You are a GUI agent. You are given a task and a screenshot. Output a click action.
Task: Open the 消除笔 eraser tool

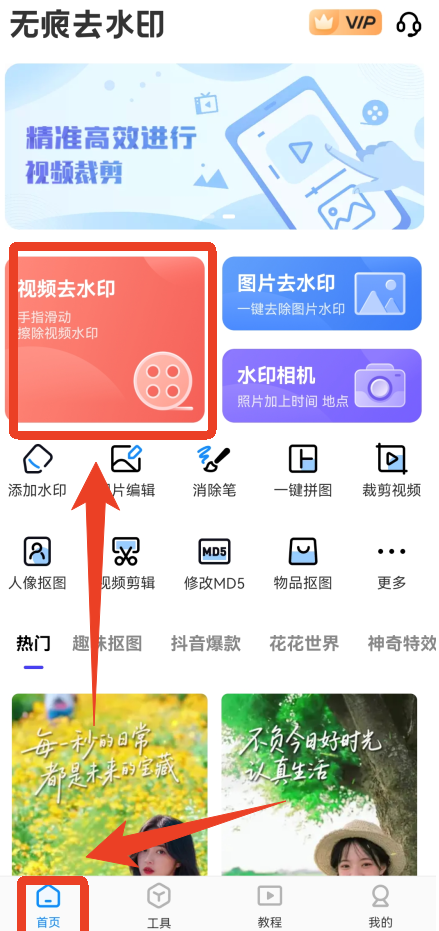click(x=214, y=471)
